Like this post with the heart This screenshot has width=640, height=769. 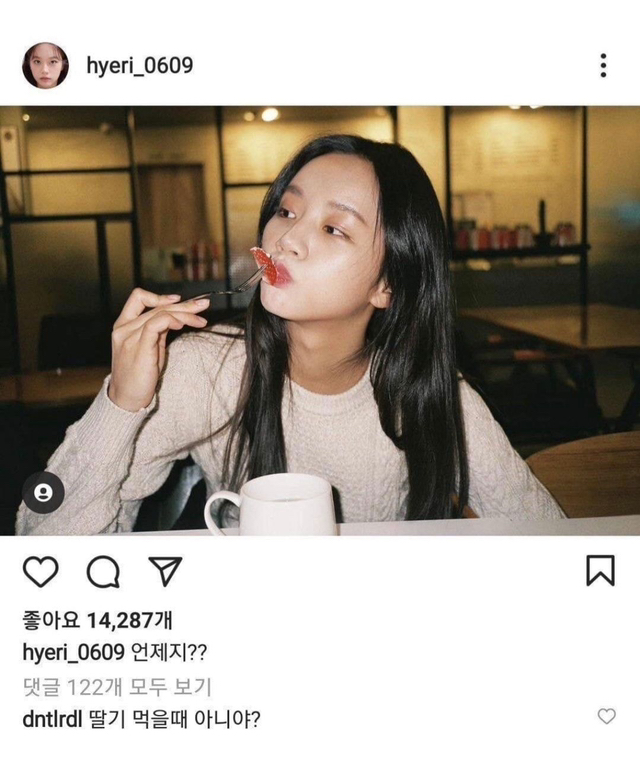(41, 571)
